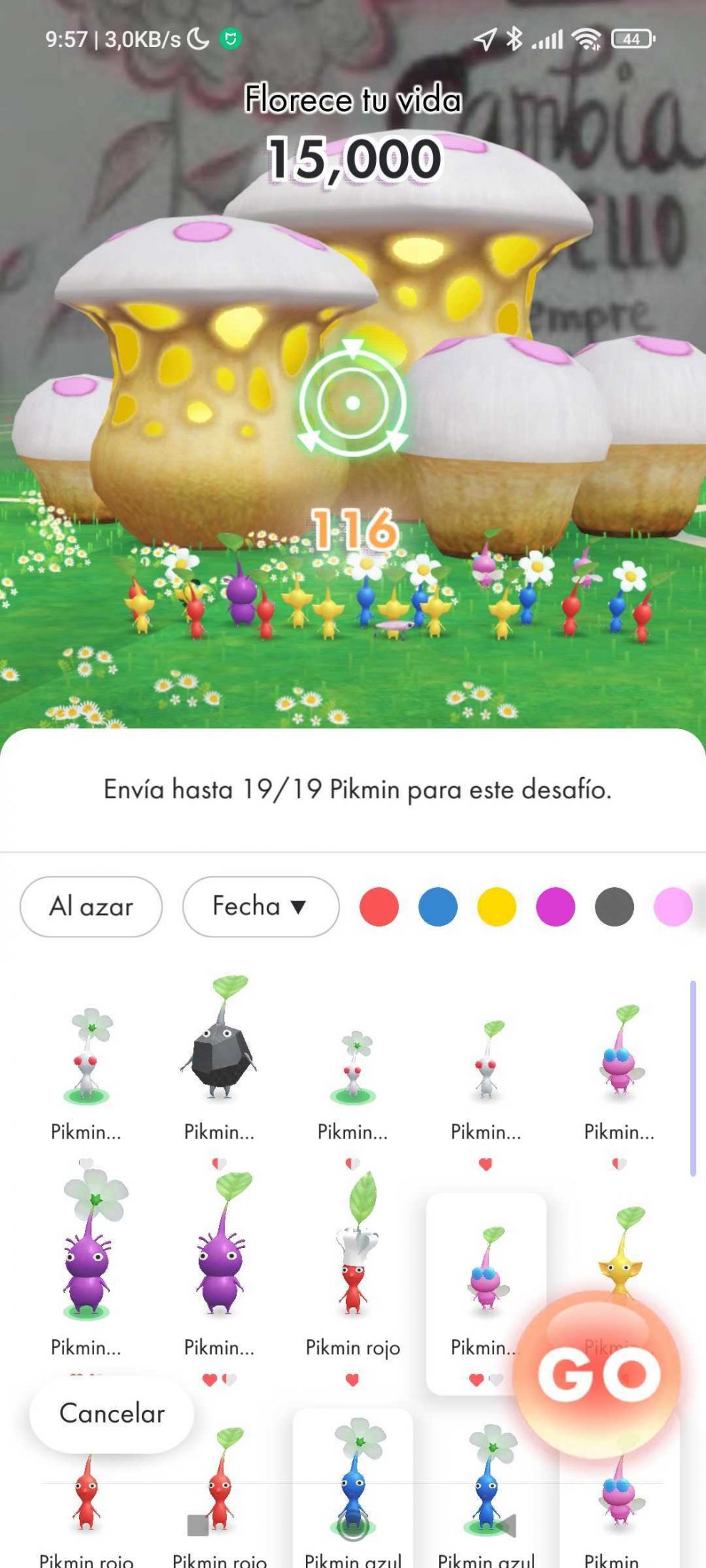Screen dimensions: 706x1568
Task: Open the Fecha sort dropdown
Action: 260,907
